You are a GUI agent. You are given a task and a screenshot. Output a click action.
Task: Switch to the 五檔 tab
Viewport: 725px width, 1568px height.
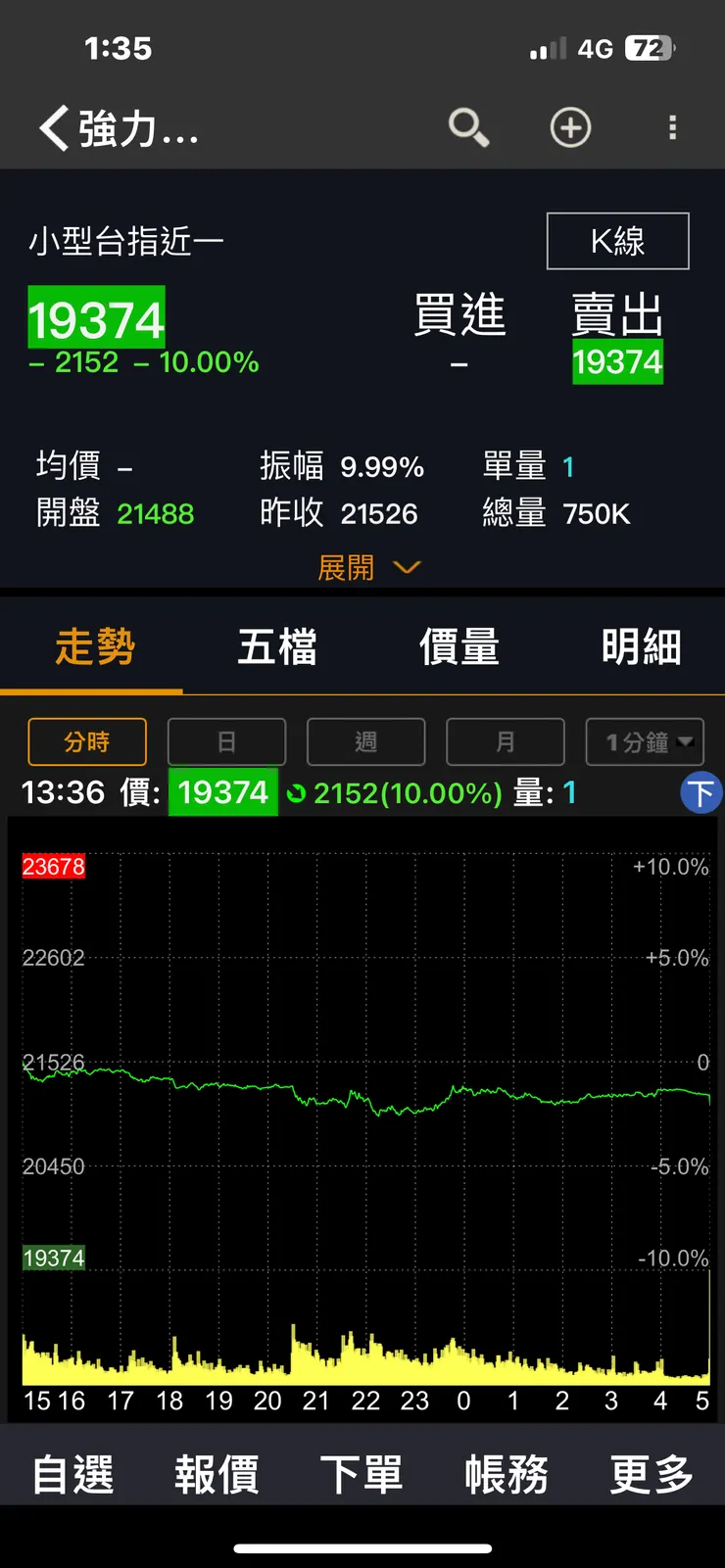click(277, 647)
